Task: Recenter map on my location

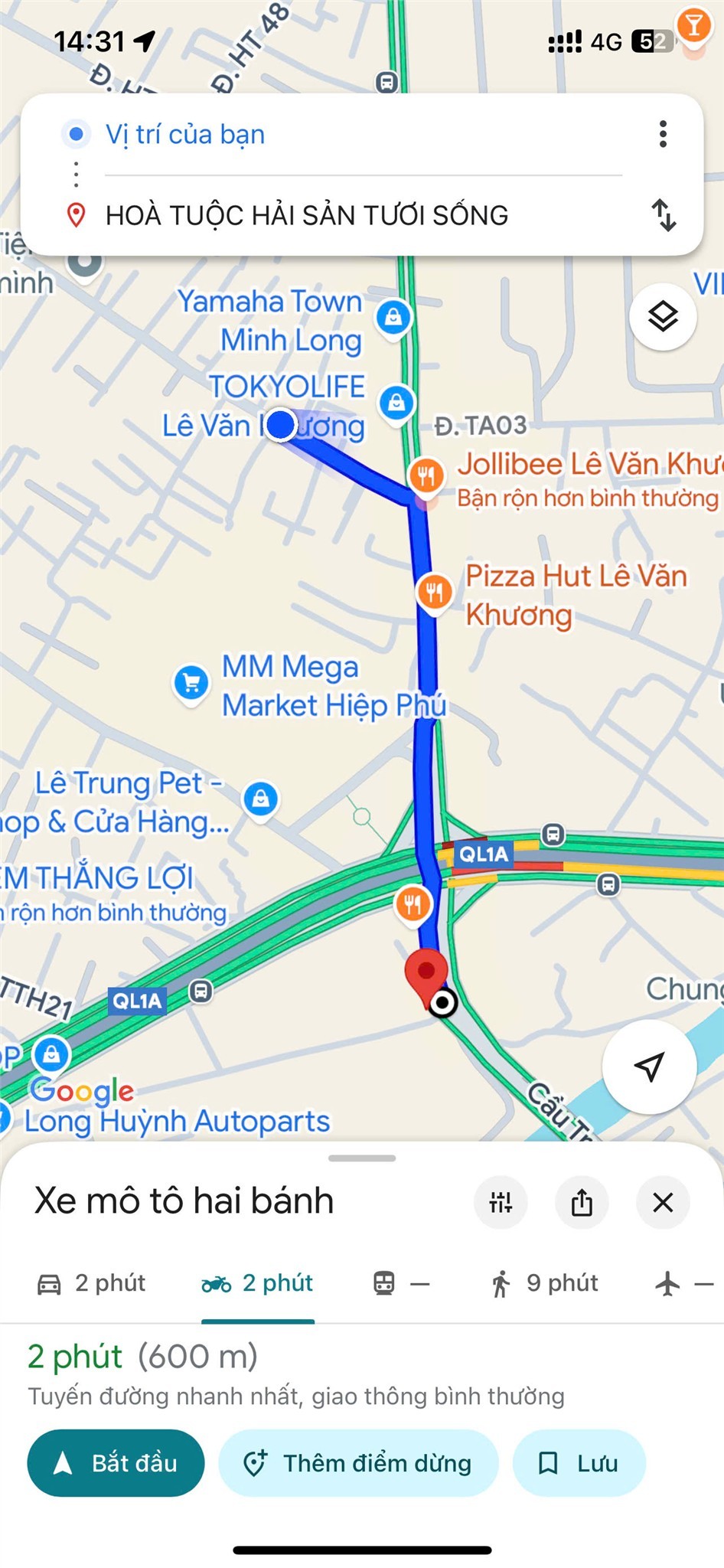Action: click(649, 1067)
